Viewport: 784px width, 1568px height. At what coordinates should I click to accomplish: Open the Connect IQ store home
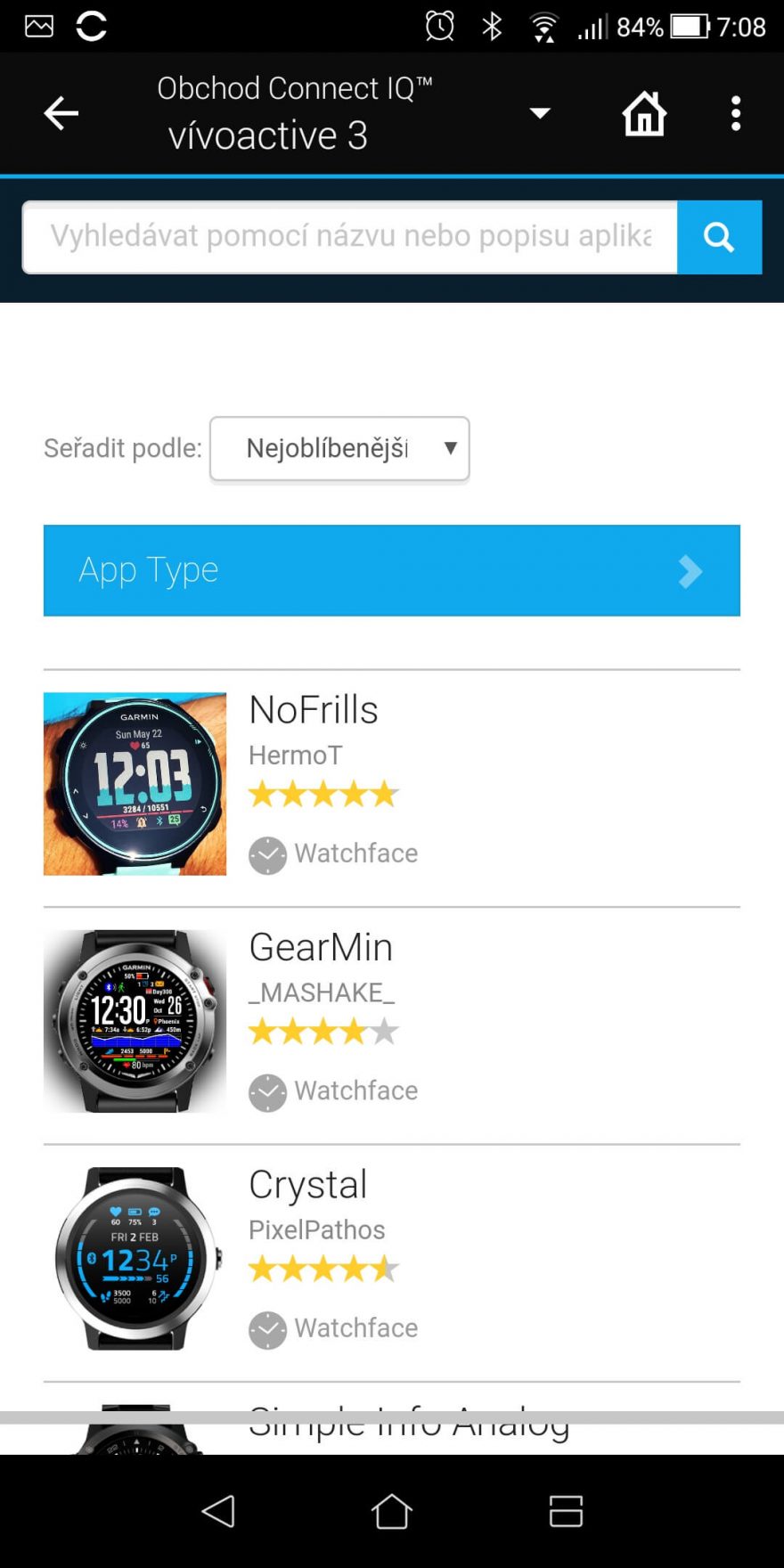[x=644, y=113]
